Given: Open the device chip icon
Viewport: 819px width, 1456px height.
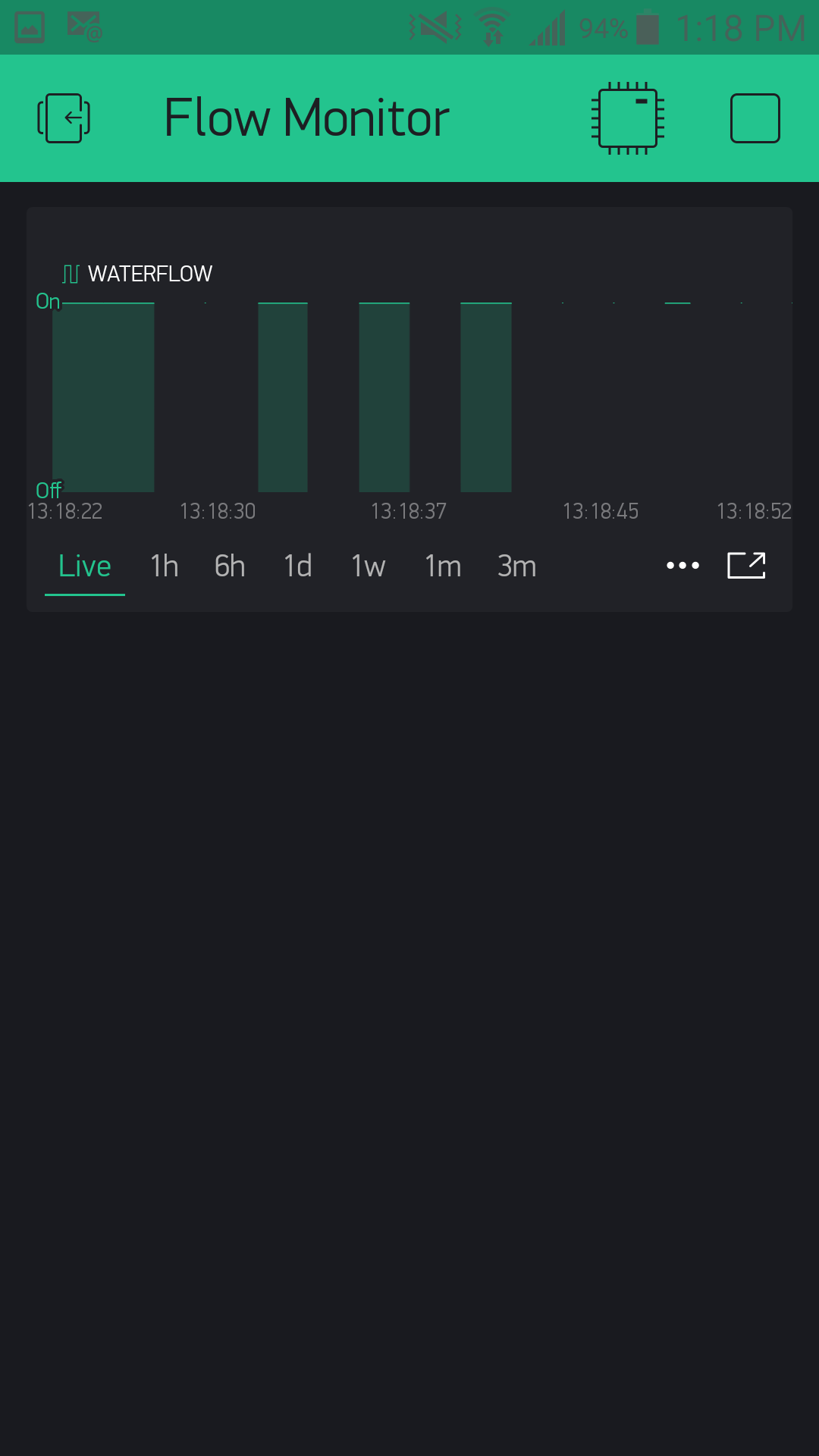Looking at the screenshot, I should [x=627, y=118].
